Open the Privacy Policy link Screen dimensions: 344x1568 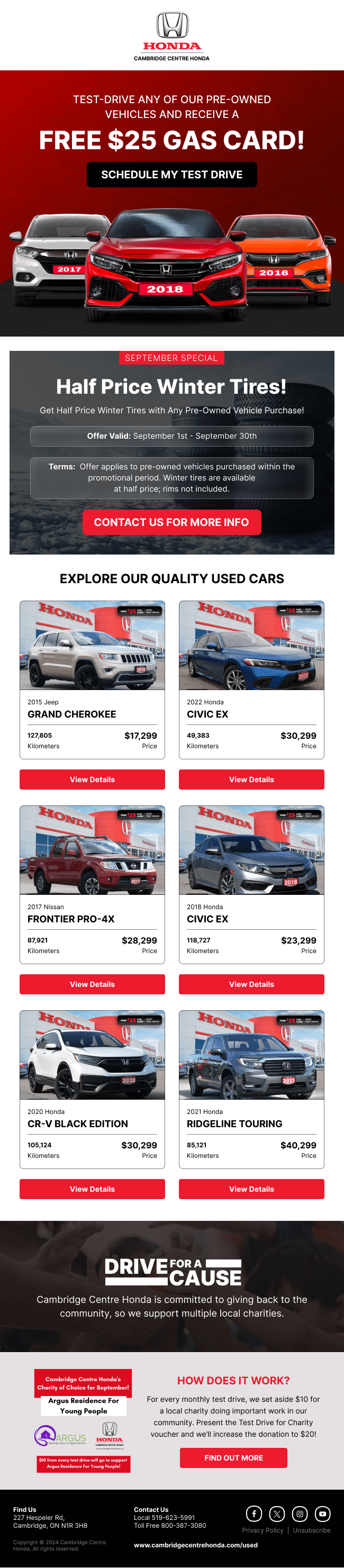(x=262, y=1530)
